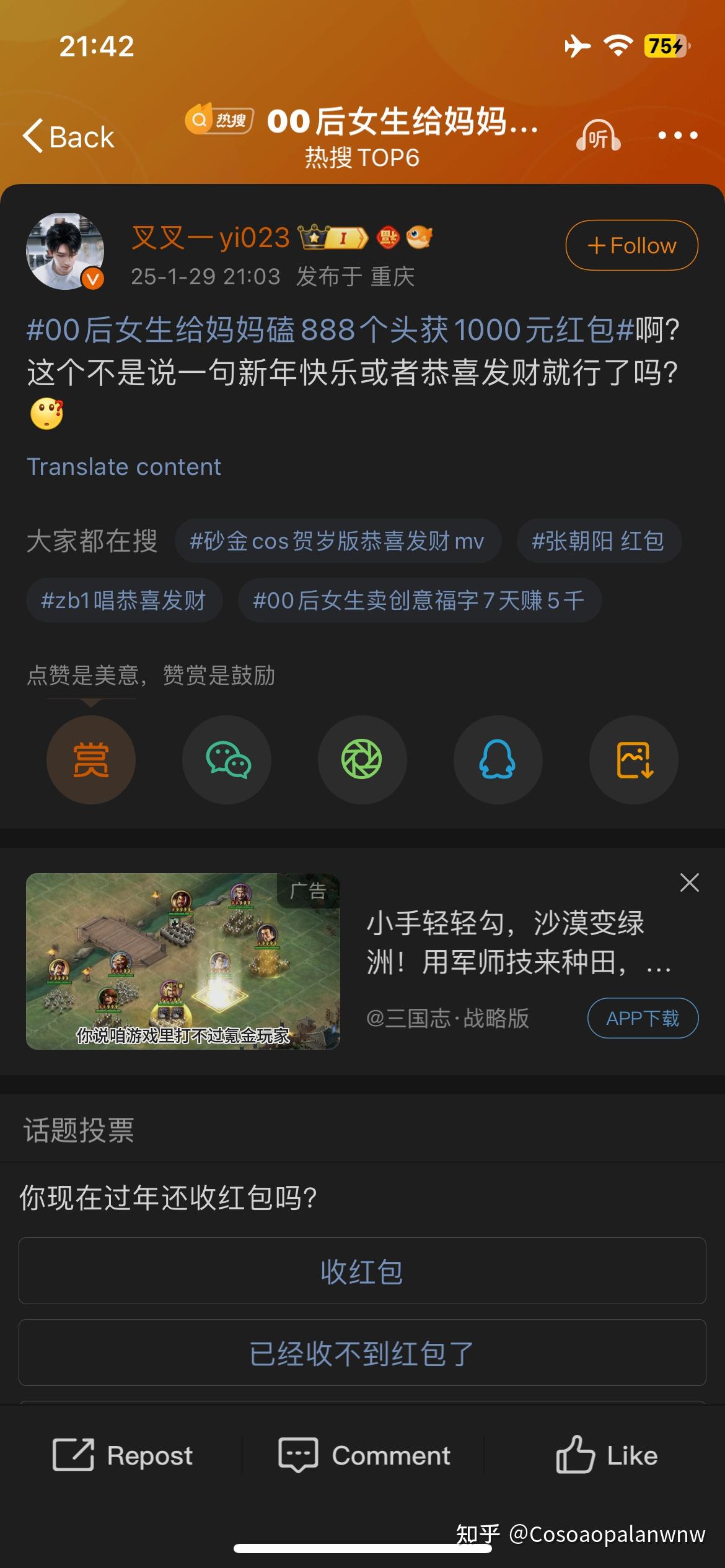Screen dimensions: 725x1568
Task: Share the post to WeChat
Action: point(227,760)
